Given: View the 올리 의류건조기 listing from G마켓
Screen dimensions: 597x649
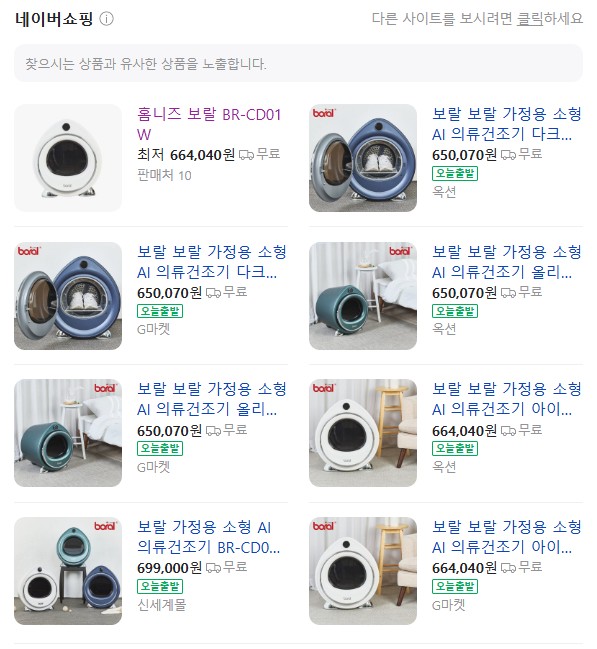Looking at the screenshot, I should click(x=212, y=399).
